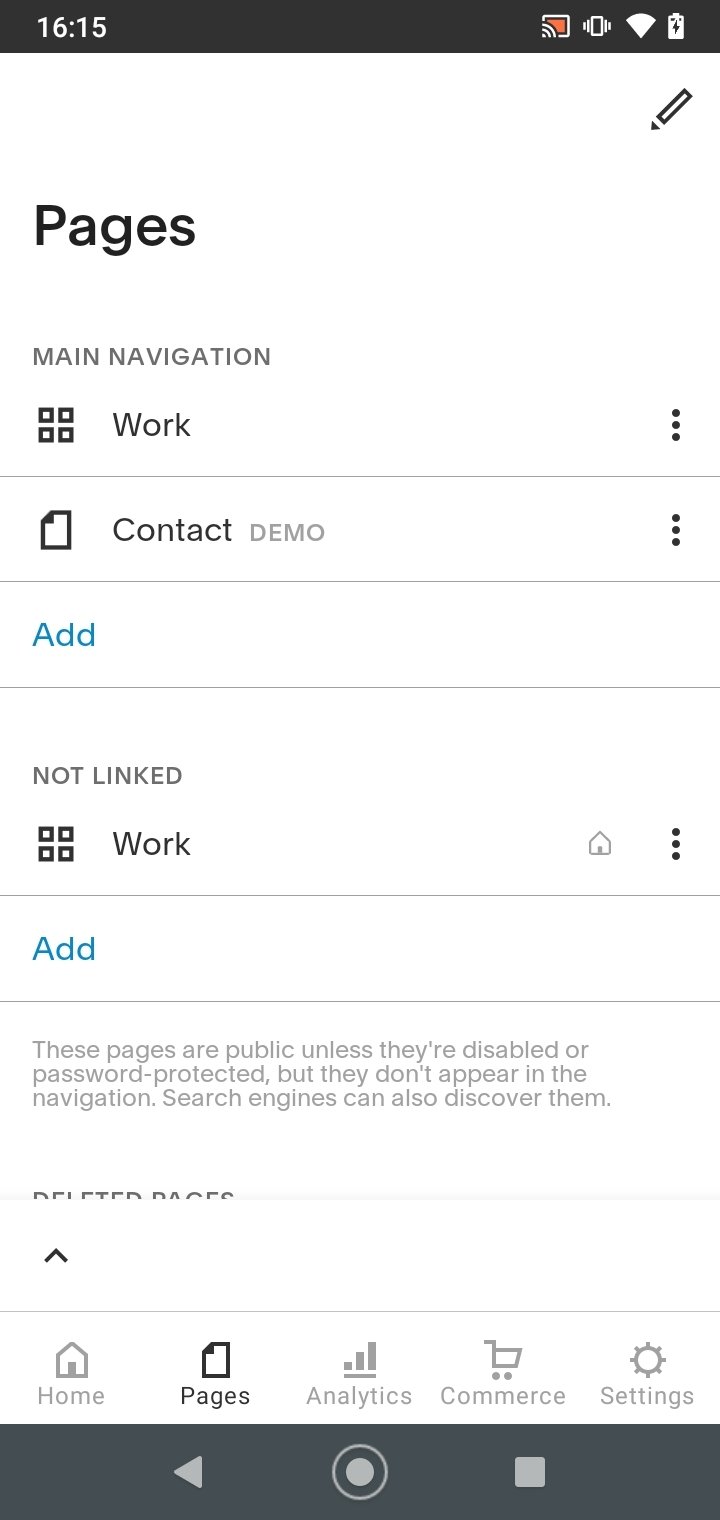Go to the Commerce tab
Viewport: 720px width, 1520px height.
[503, 1375]
